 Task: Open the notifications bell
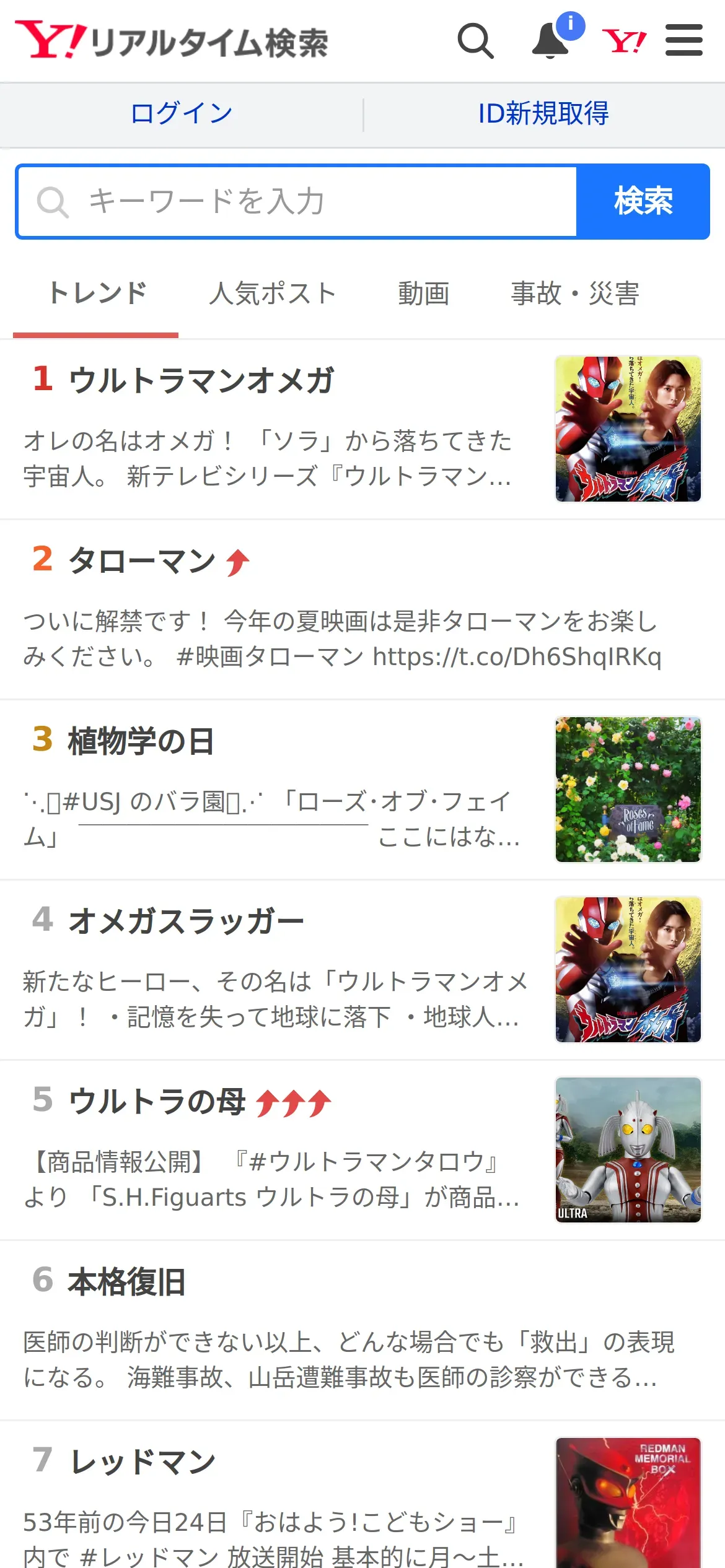(550, 41)
